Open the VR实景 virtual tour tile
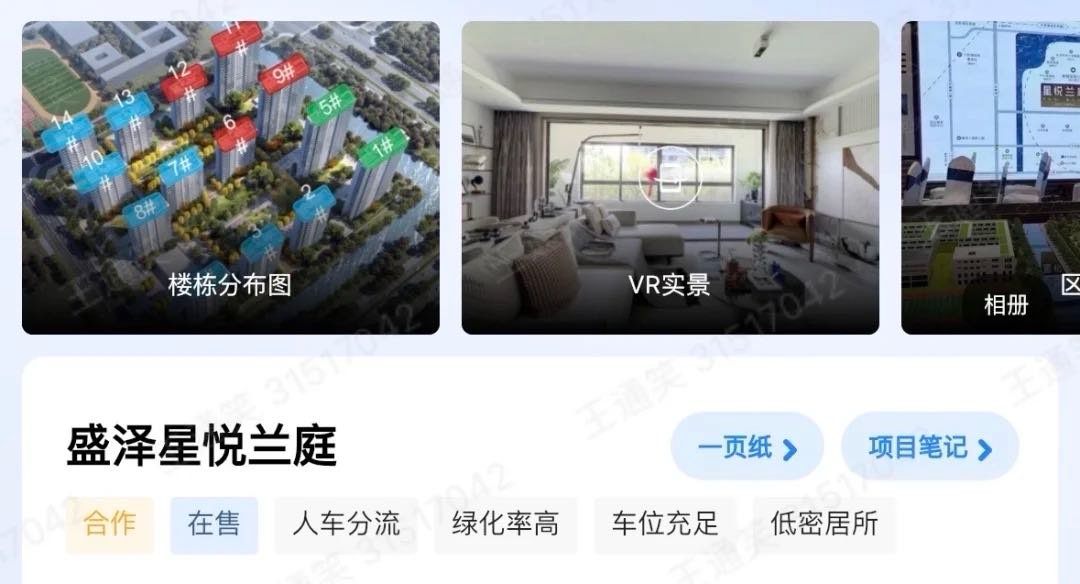 pos(670,178)
